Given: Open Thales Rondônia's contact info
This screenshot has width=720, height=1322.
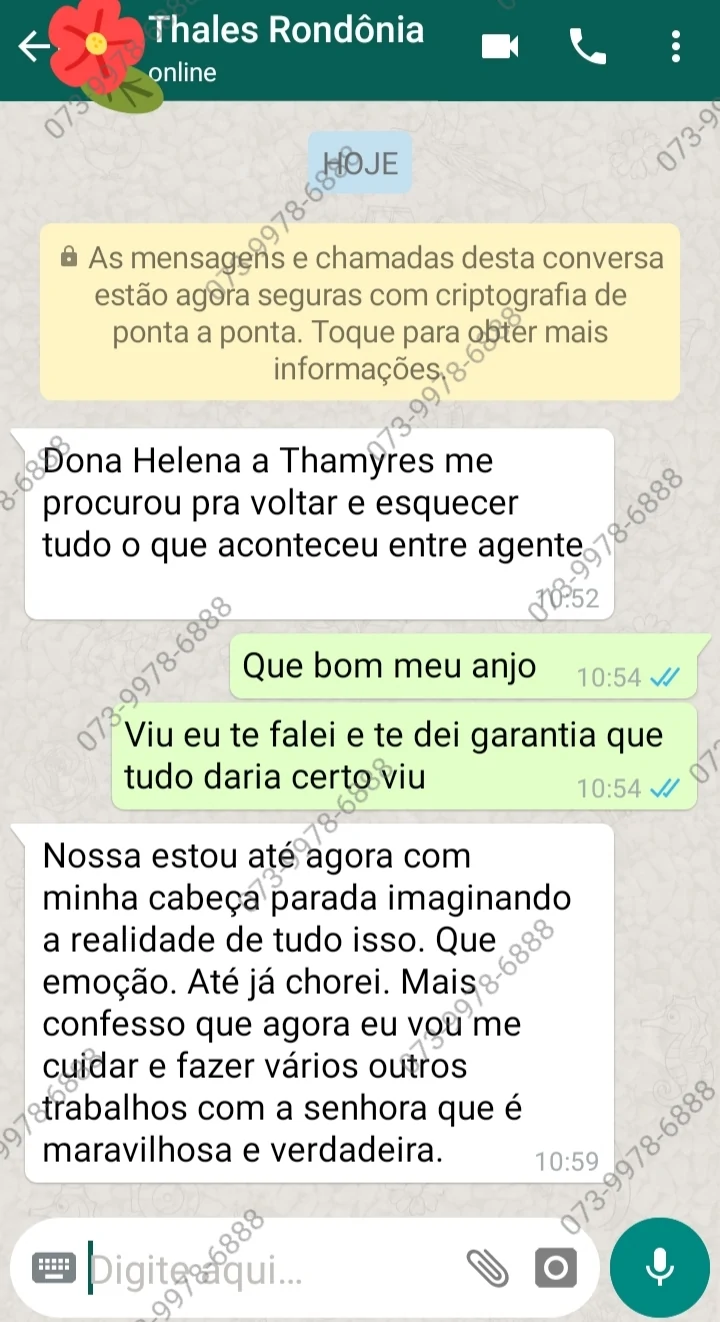Looking at the screenshot, I should [x=286, y=47].
